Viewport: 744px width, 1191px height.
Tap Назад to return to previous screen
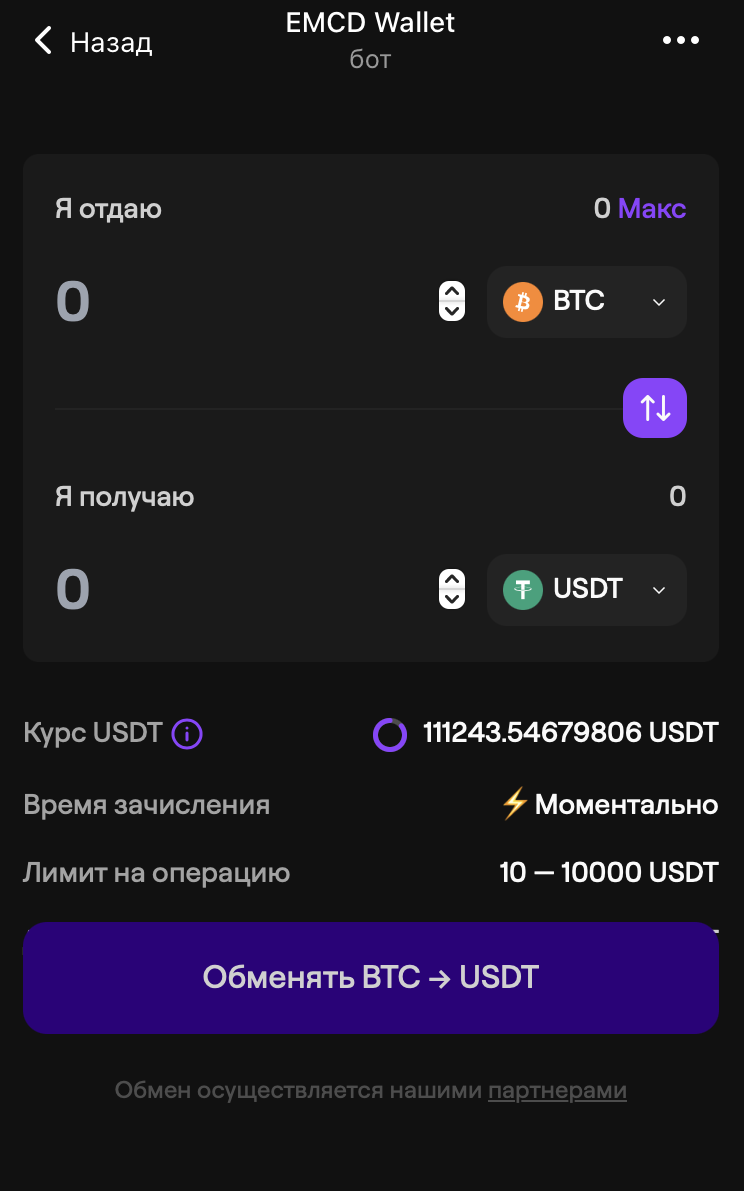coord(110,41)
